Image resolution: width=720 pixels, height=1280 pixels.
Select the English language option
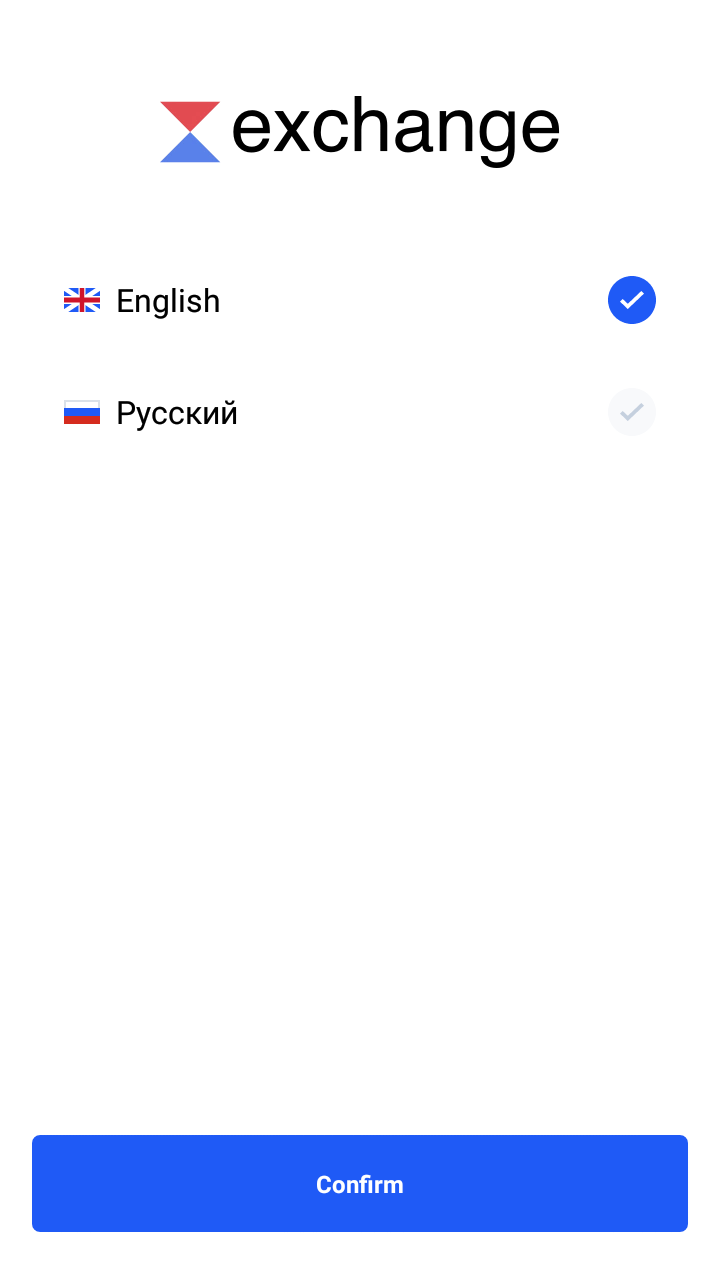[x=360, y=300]
